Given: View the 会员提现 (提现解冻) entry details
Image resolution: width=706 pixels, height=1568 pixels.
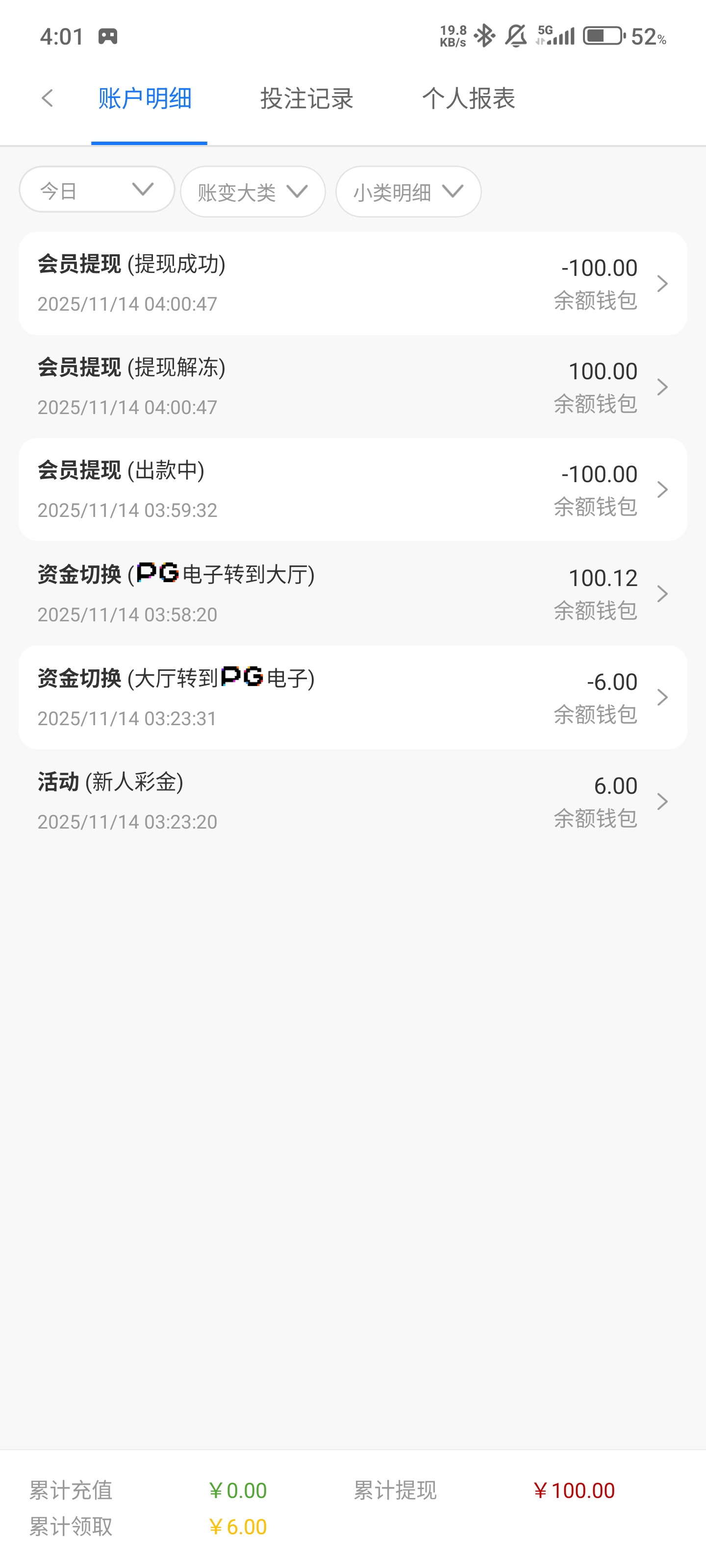Looking at the screenshot, I should point(353,387).
